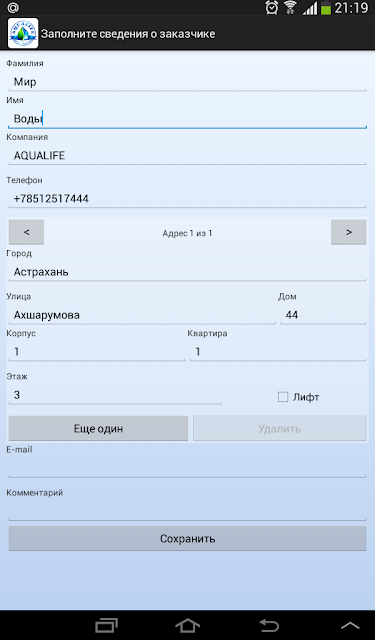Image resolution: width=375 pixels, height=640 pixels.
Task: Focus the E-mail input field
Action: [187, 468]
